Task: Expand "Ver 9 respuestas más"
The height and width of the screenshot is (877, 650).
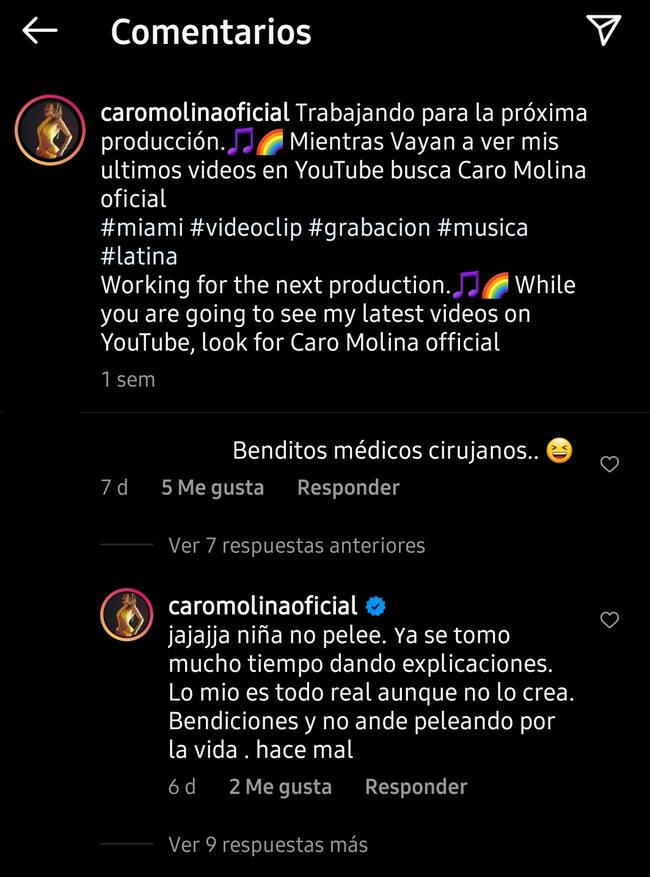Action: pyautogui.click(x=268, y=845)
